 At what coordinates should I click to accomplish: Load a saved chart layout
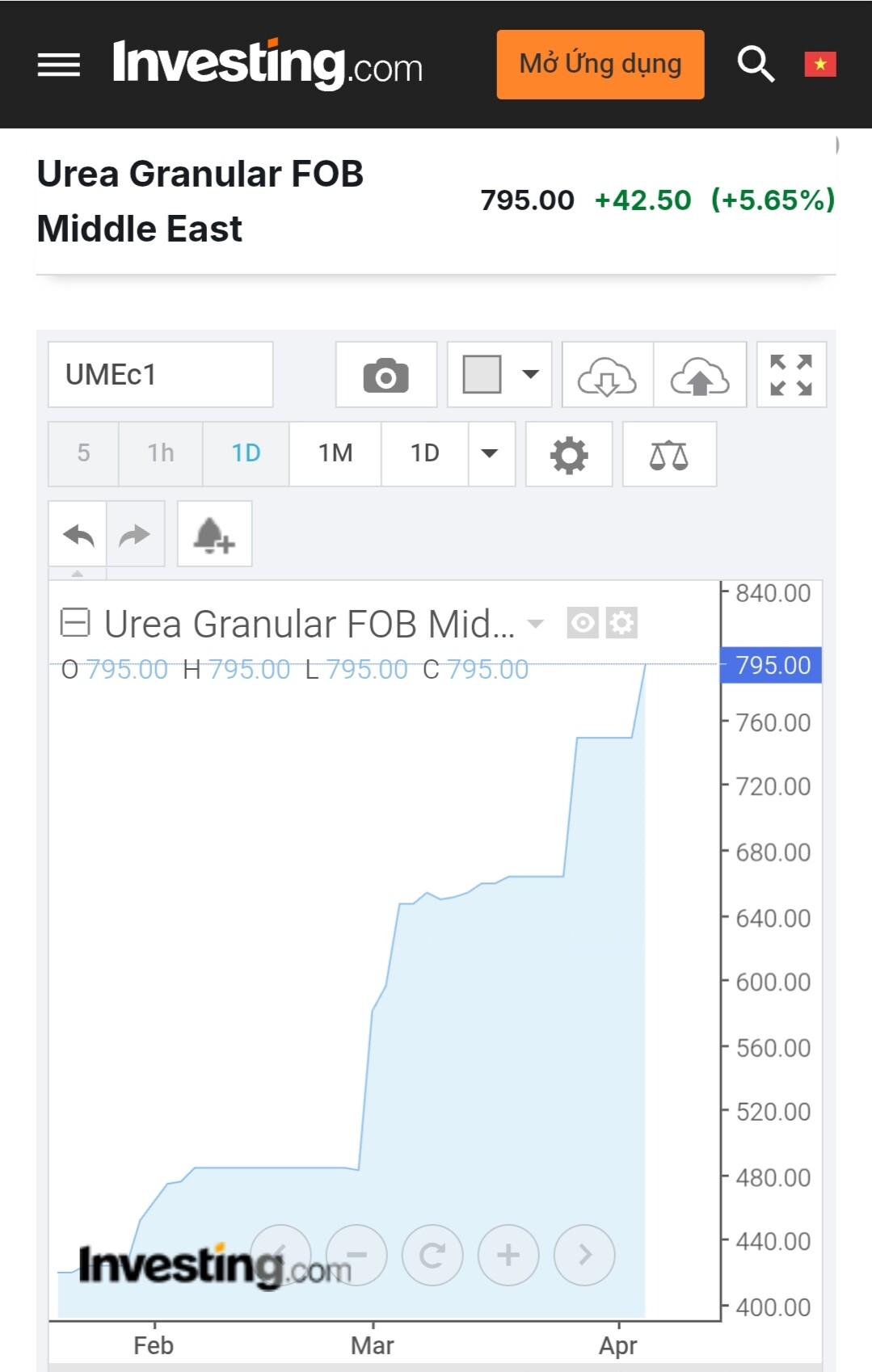607,376
